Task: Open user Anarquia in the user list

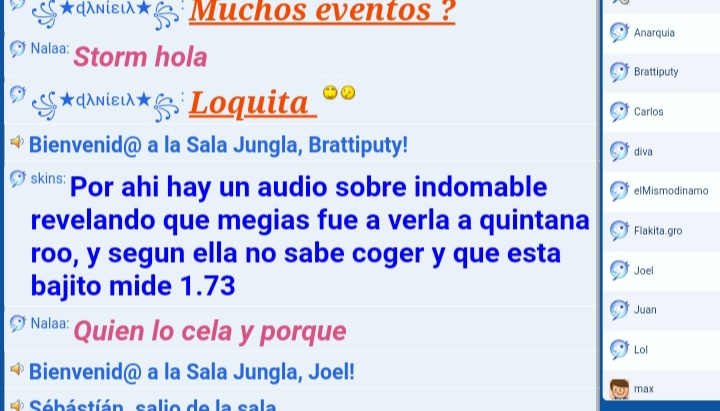Action: point(654,33)
